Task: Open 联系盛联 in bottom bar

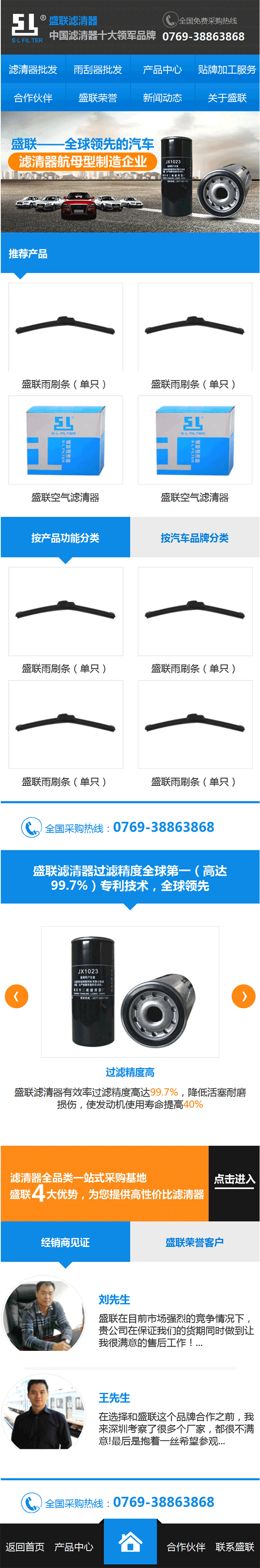Action: 234,1546
